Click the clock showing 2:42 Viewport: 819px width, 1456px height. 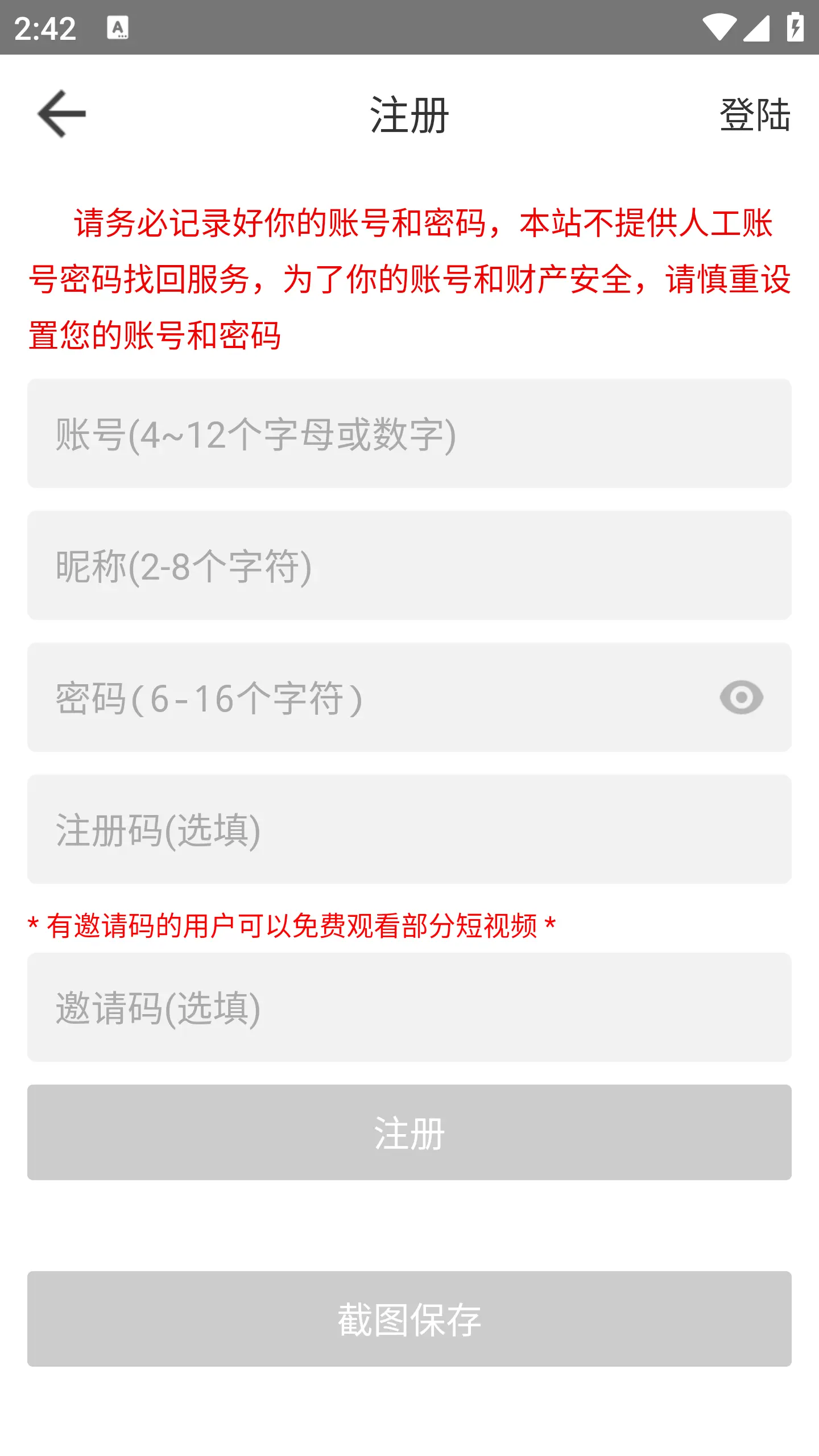tap(44, 27)
